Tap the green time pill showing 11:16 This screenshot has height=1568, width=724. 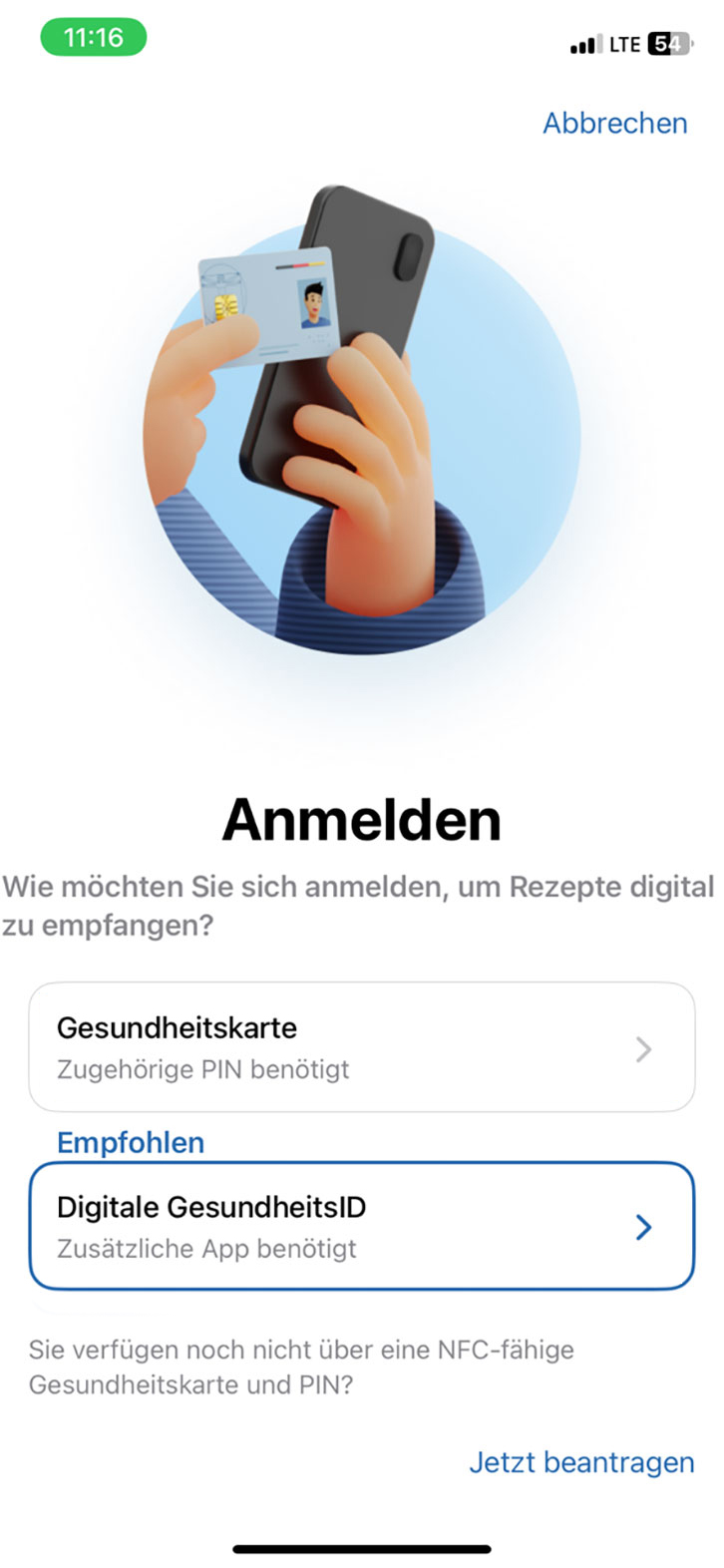click(x=95, y=37)
